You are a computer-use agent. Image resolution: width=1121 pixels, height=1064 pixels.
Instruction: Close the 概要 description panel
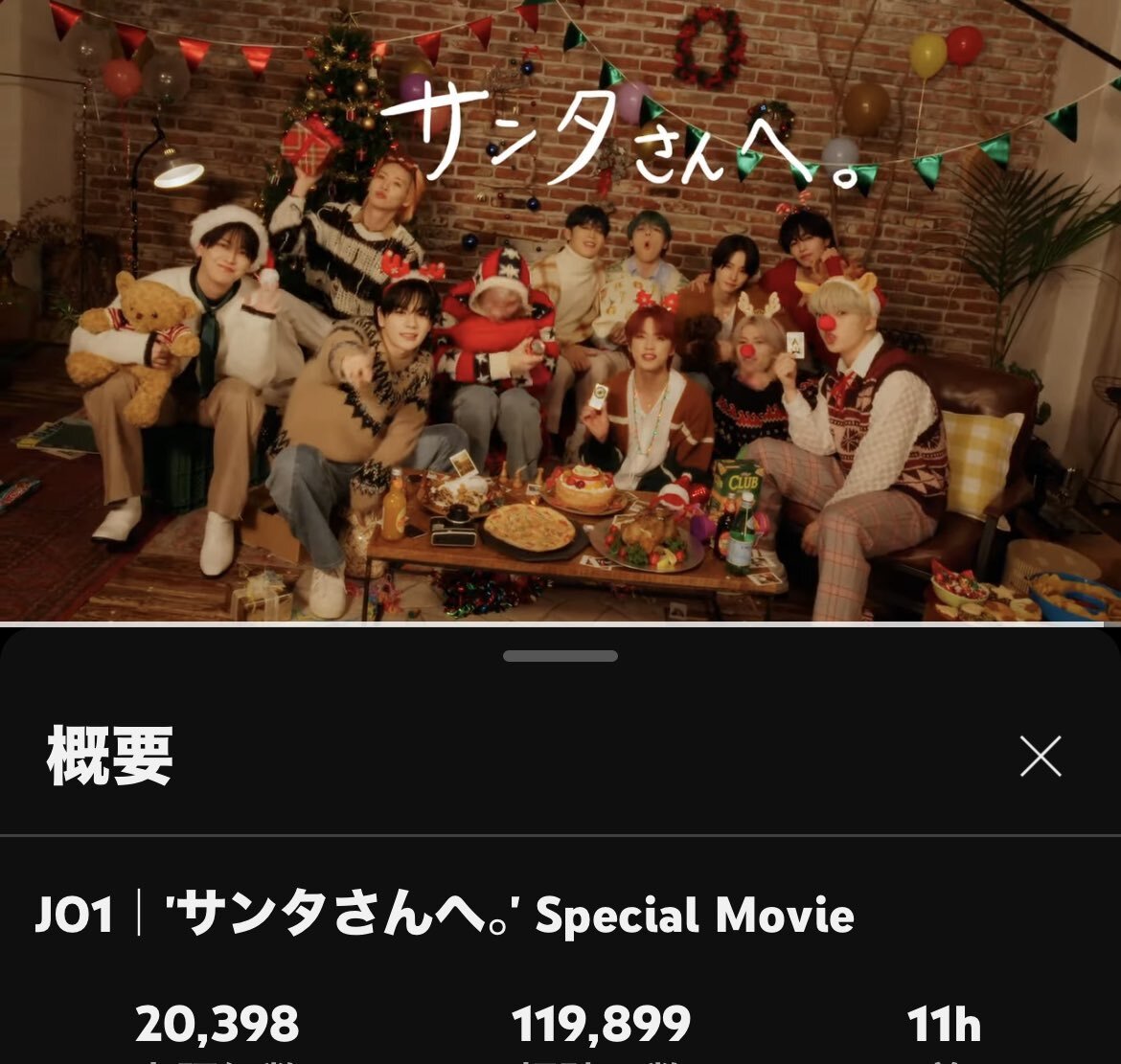coord(1041,757)
